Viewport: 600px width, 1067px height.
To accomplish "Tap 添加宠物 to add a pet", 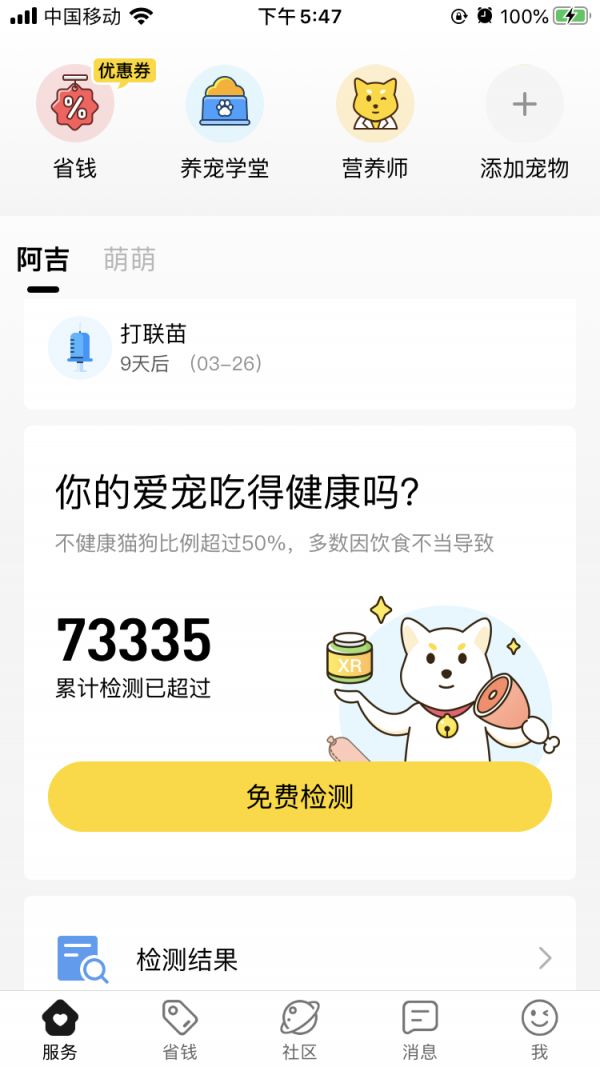I will pos(524,122).
